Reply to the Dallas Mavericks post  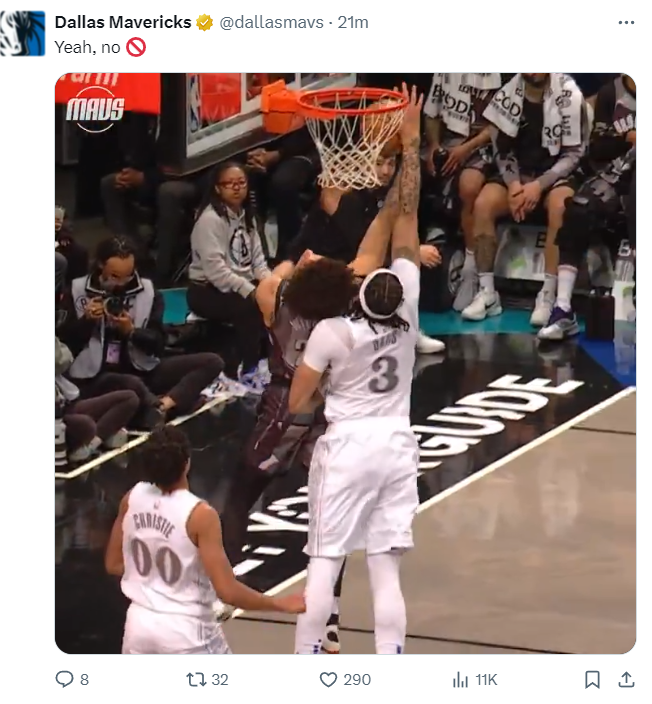(65, 679)
